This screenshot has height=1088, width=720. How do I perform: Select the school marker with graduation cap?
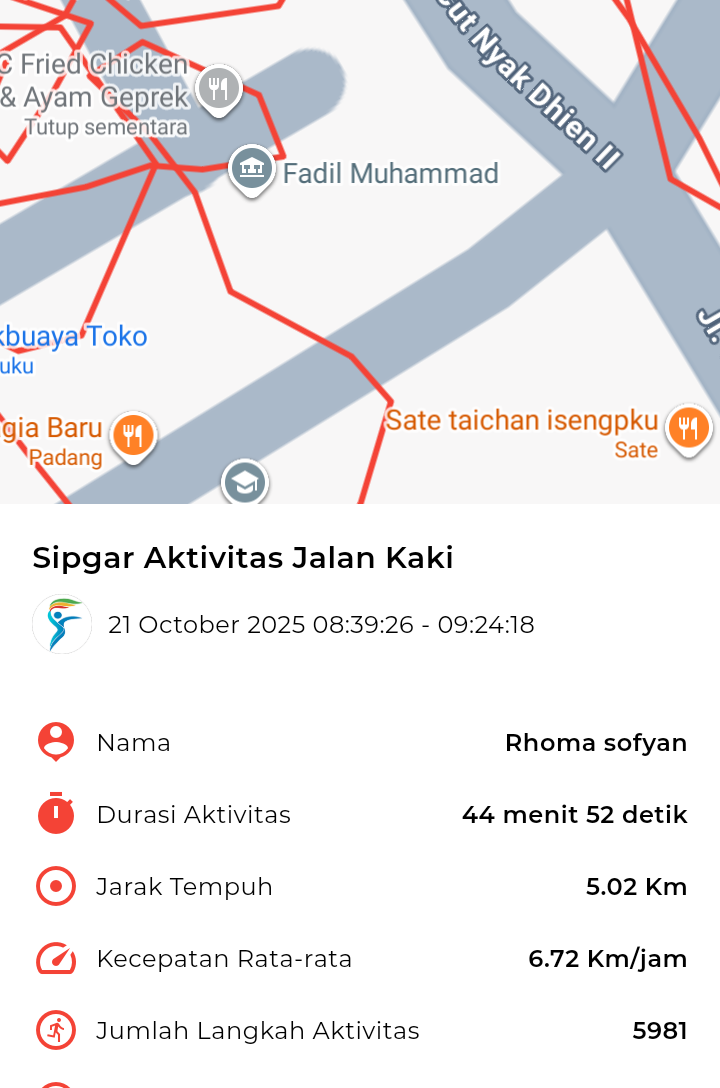click(245, 483)
